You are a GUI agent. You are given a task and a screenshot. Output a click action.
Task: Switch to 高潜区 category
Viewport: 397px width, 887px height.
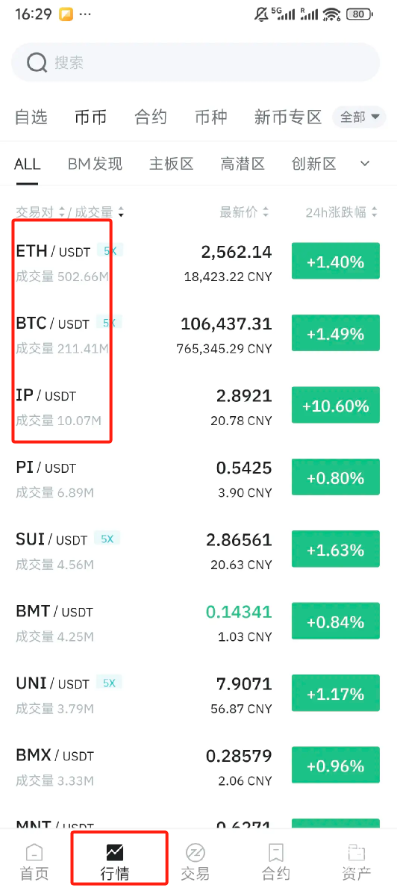pyautogui.click(x=243, y=164)
